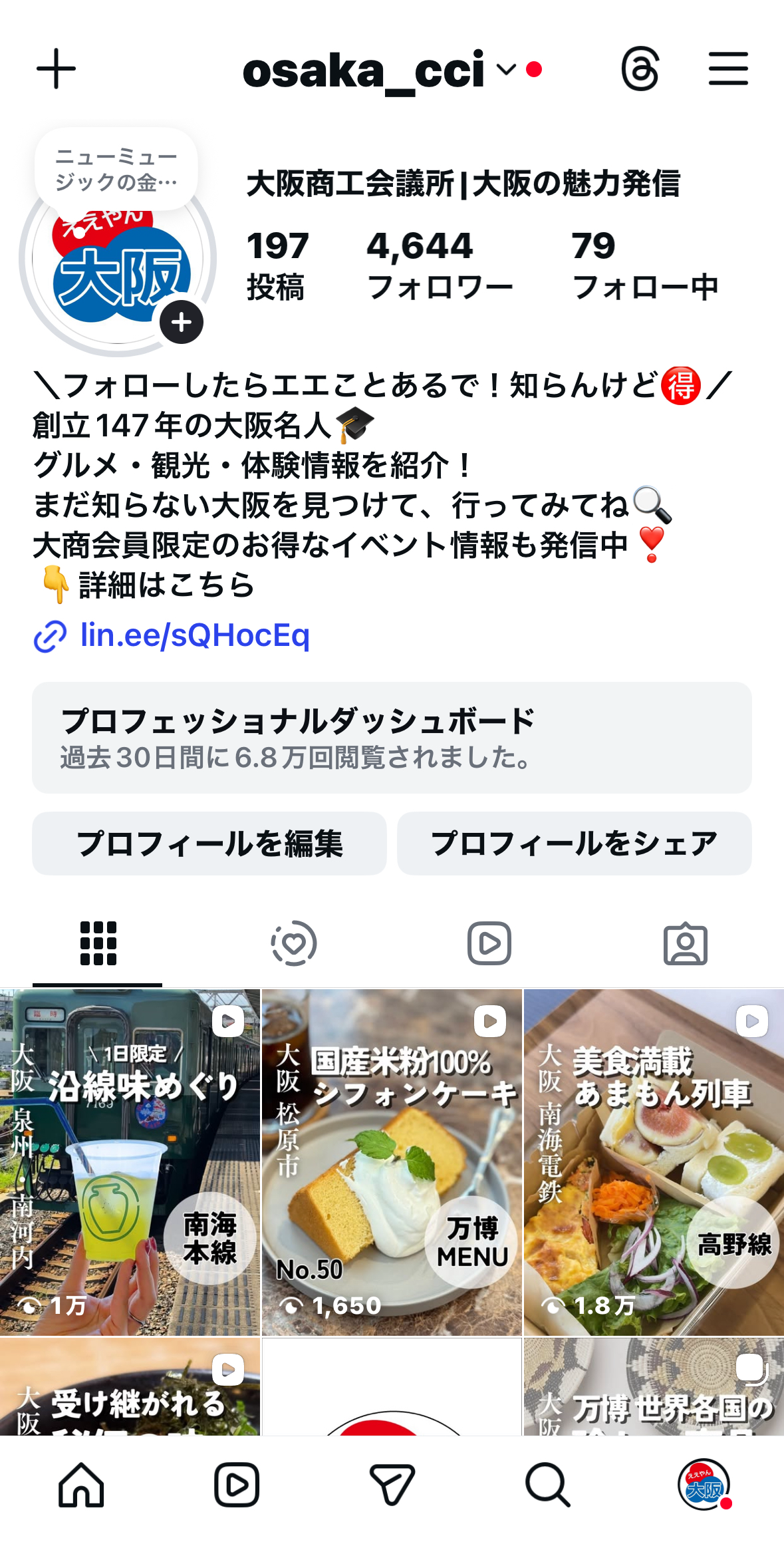Screen dimensions: 784x1554
Task: Open the Threads icon
Action: click(x=640, y=69)
